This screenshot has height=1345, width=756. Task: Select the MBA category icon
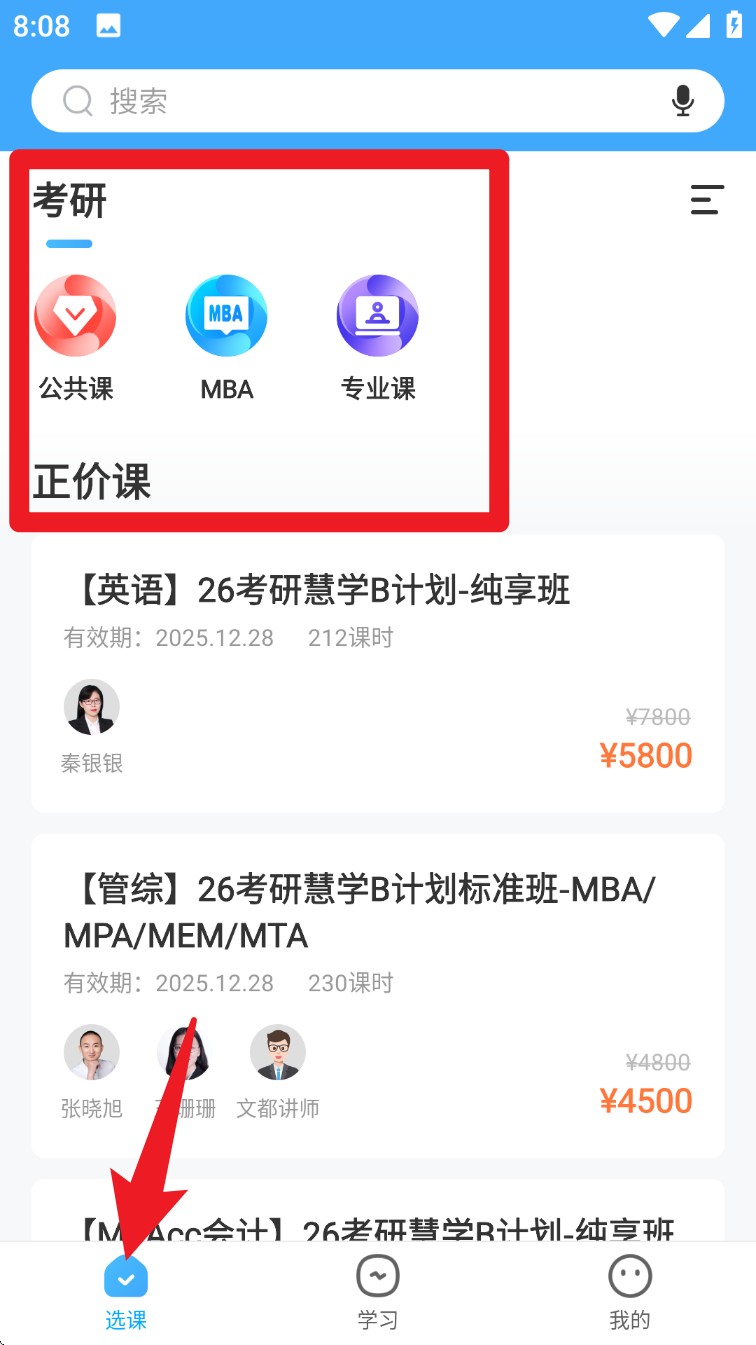point(226,315)
